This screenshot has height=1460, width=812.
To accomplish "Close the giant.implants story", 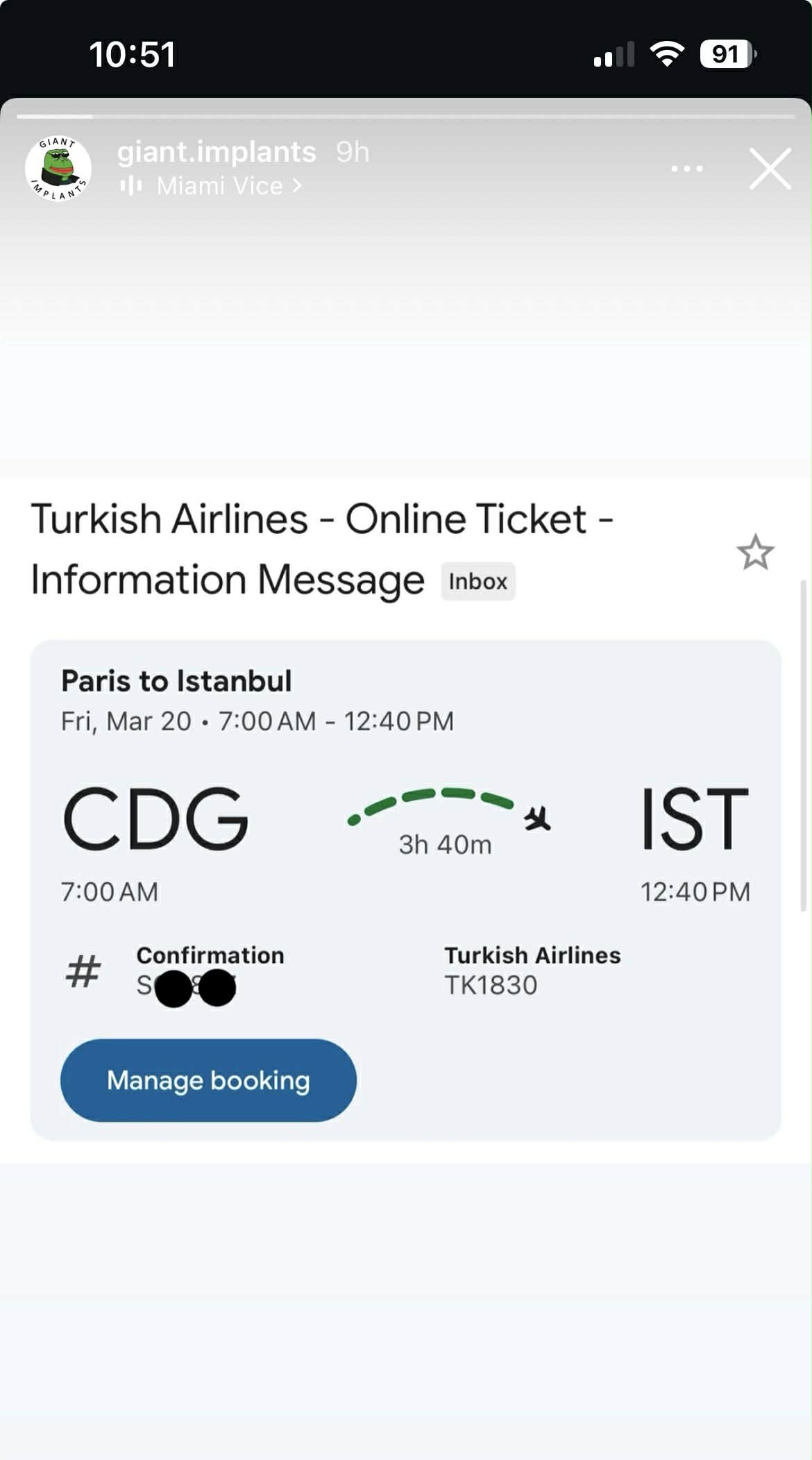I will coord(770,169).
